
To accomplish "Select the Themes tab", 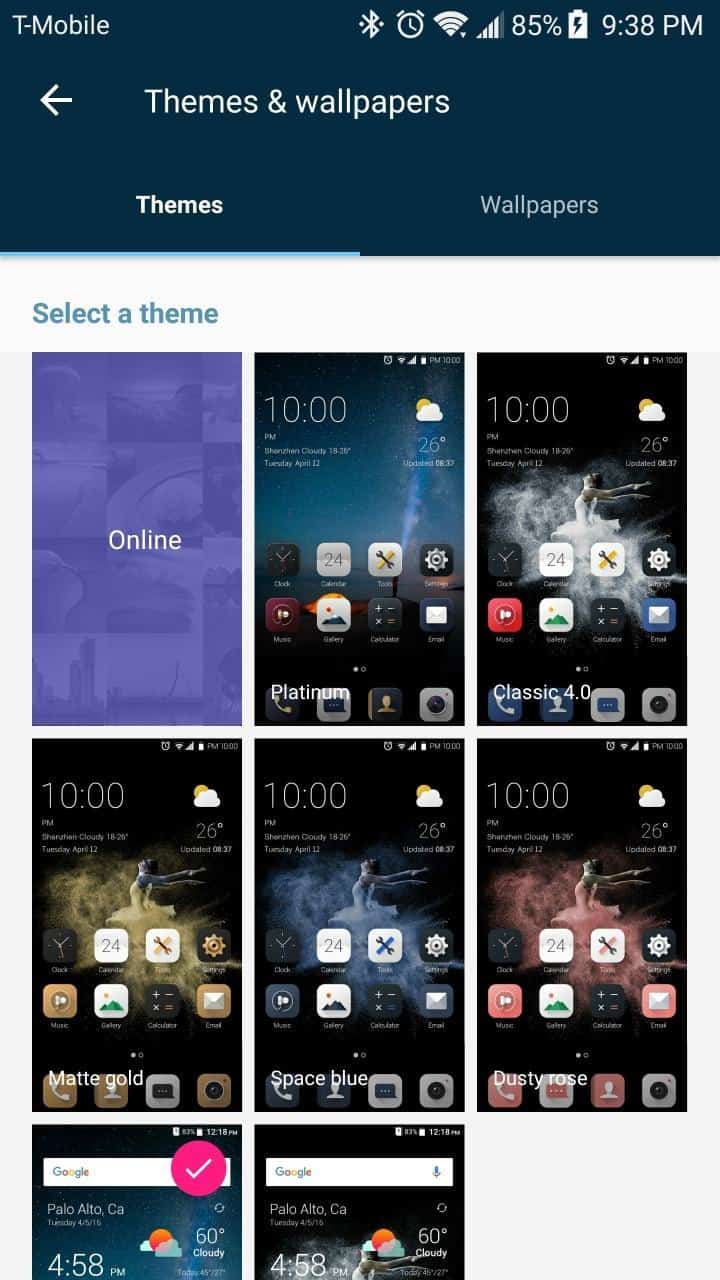I will [x=179, y=205].
